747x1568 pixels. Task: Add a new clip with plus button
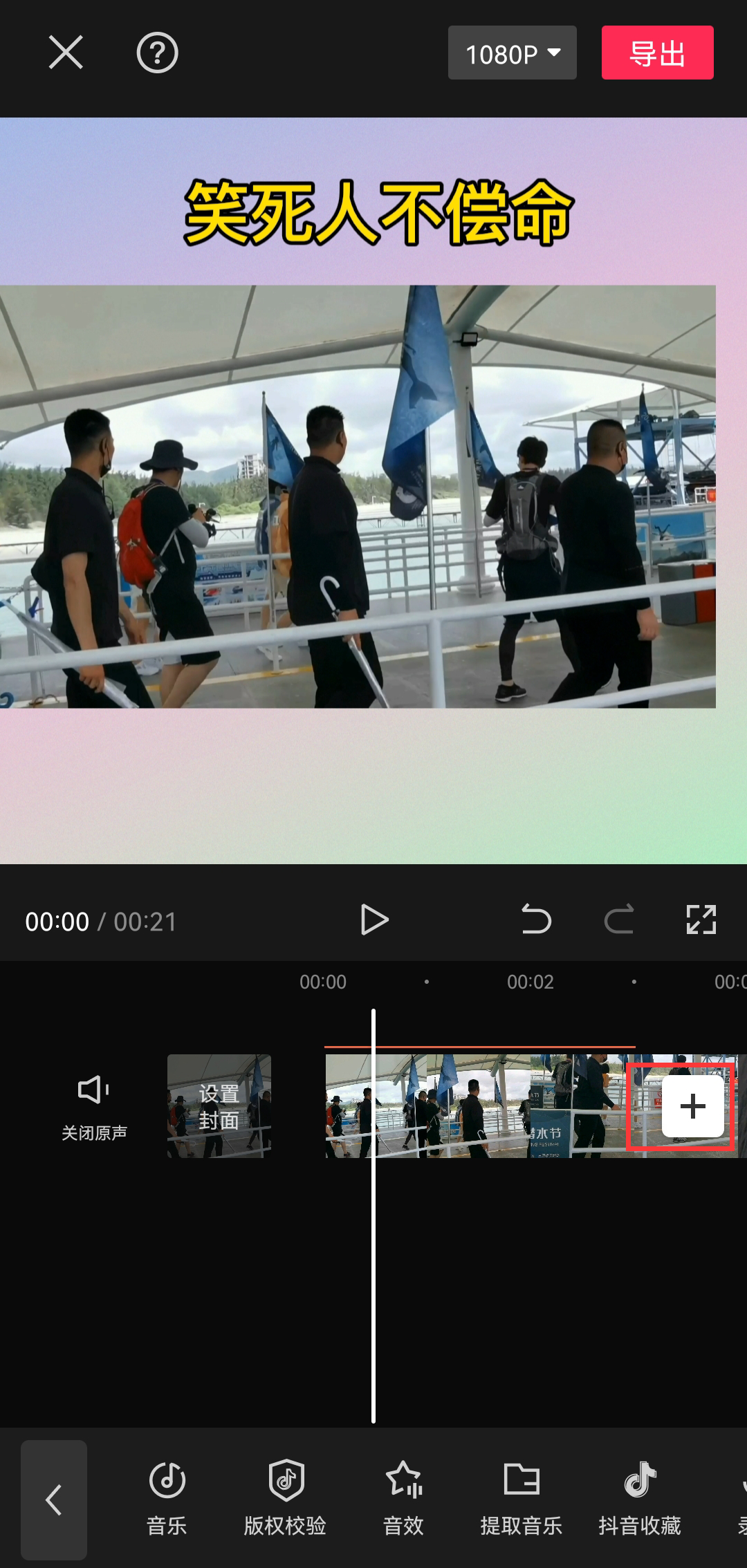692,1106
